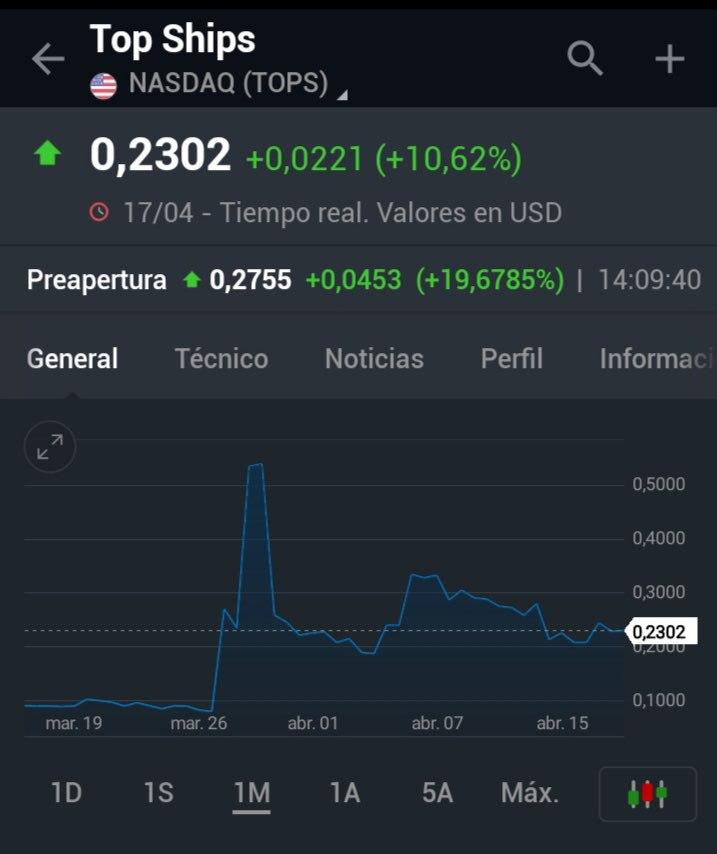The width and height of the screenshot is (717, 854).
Task: Set chart range to 1D
Action: click(x=66, y=793)
